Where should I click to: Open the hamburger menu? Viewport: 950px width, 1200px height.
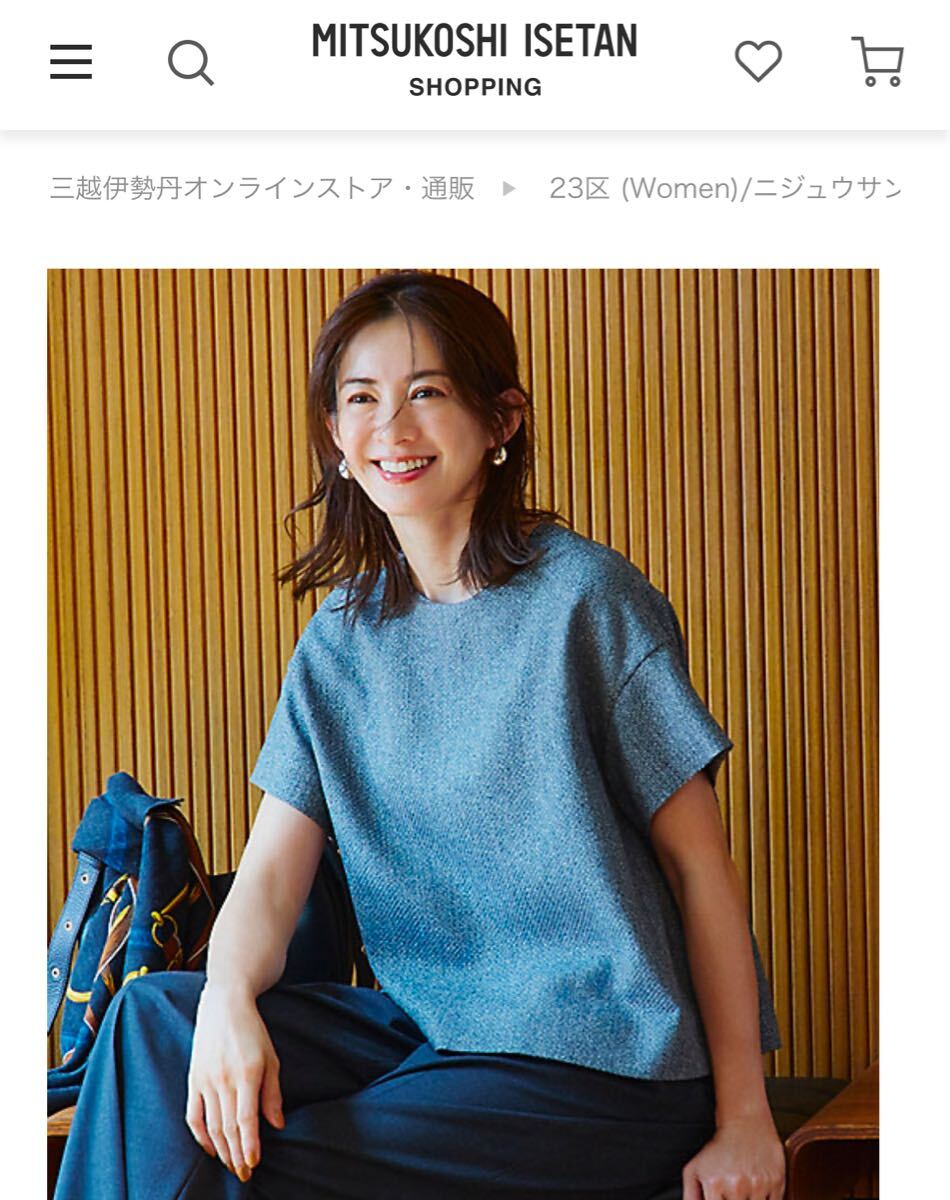[71, 62]
